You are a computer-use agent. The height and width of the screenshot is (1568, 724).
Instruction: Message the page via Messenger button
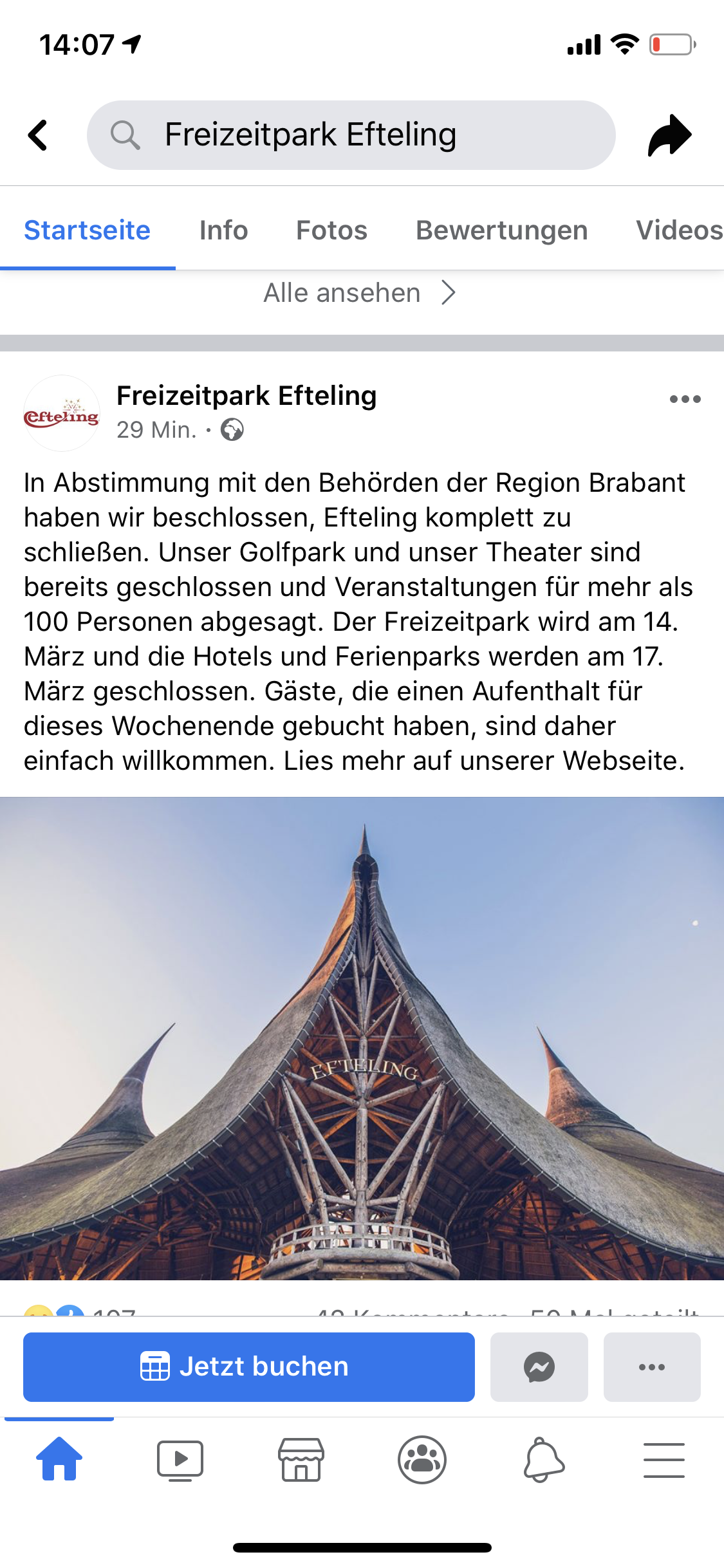[539, 1367]
